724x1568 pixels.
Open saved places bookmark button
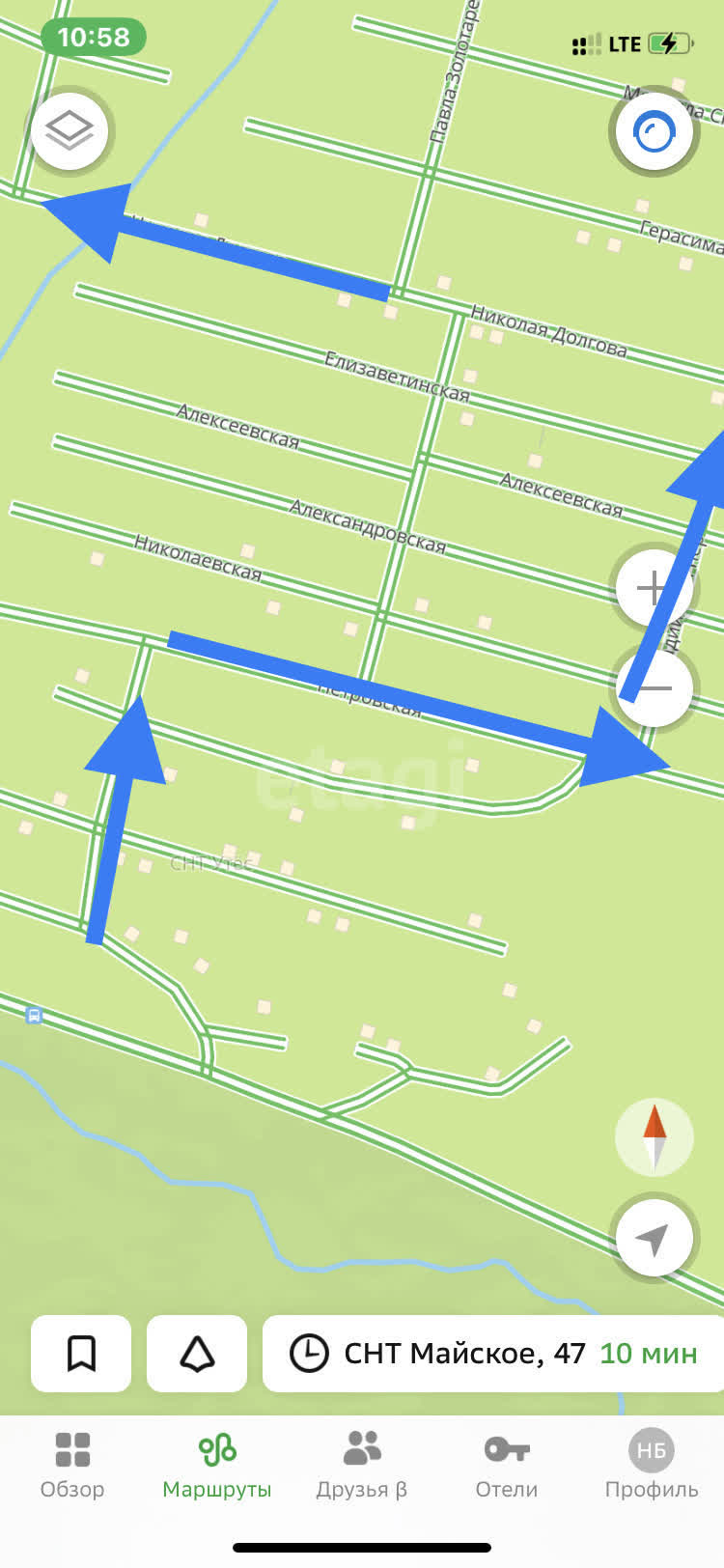(81, 1353)
